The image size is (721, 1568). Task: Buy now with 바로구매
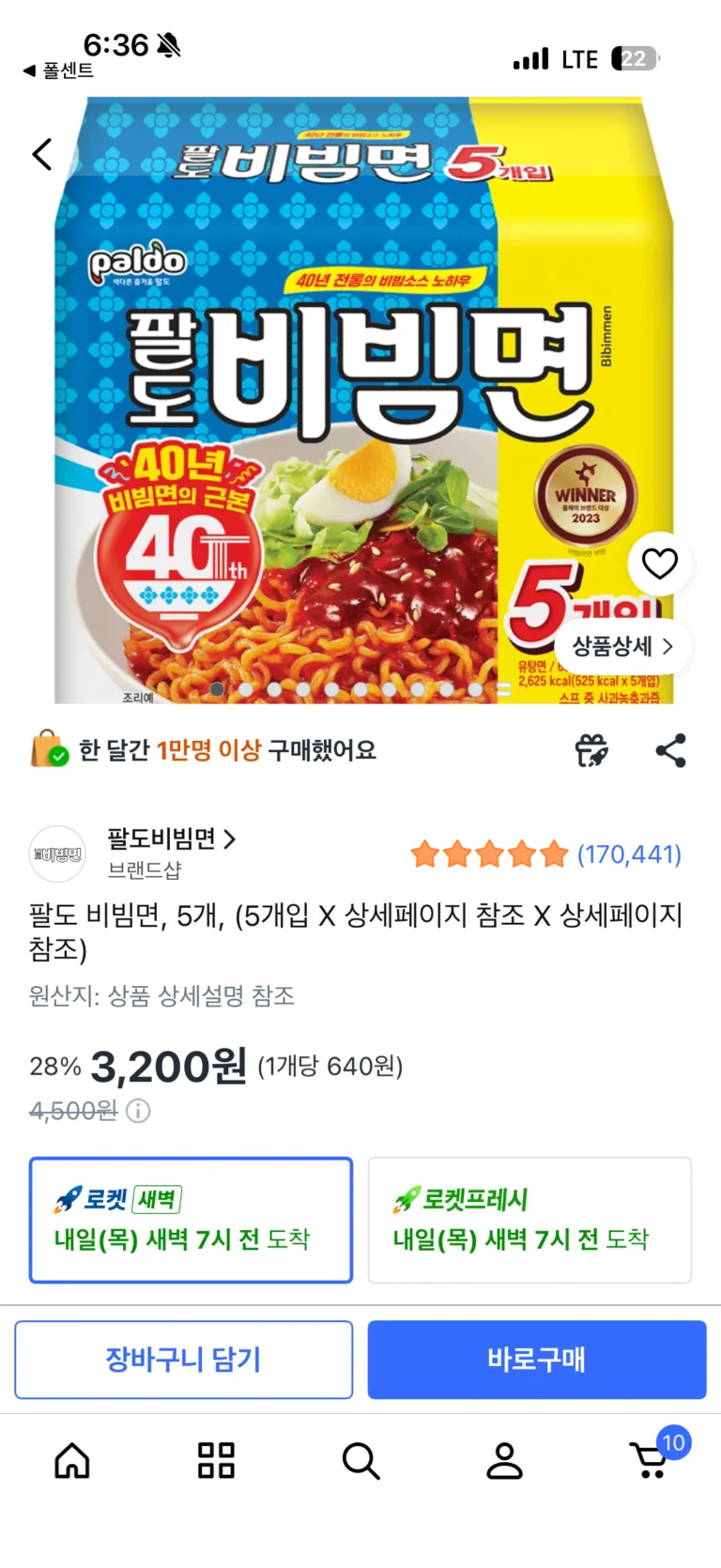pyautogui.click(x=536, y=1359)
